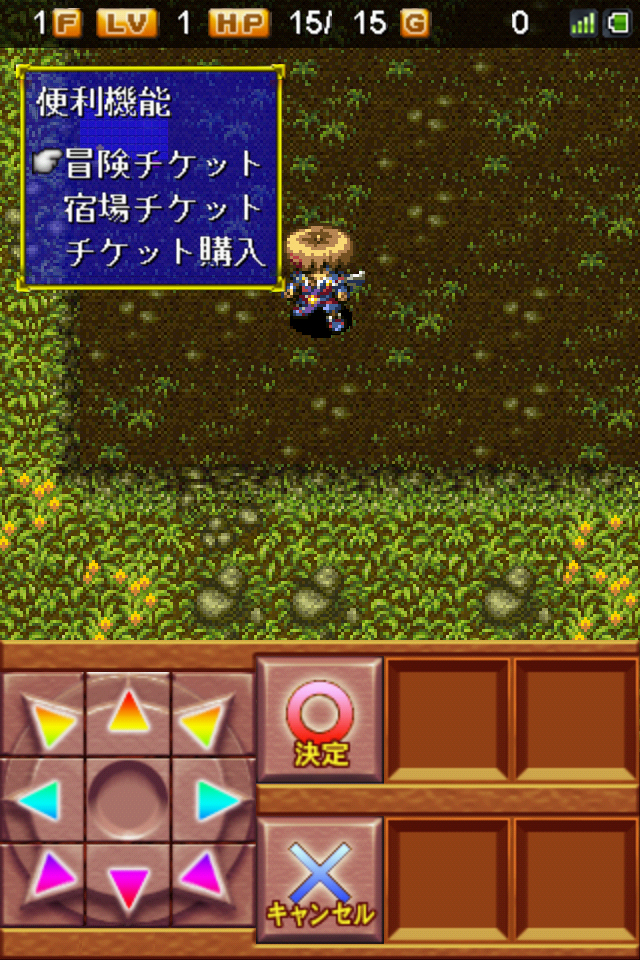Move up with the D-pad up arrow
640x960 pixels.
point(128,712)
